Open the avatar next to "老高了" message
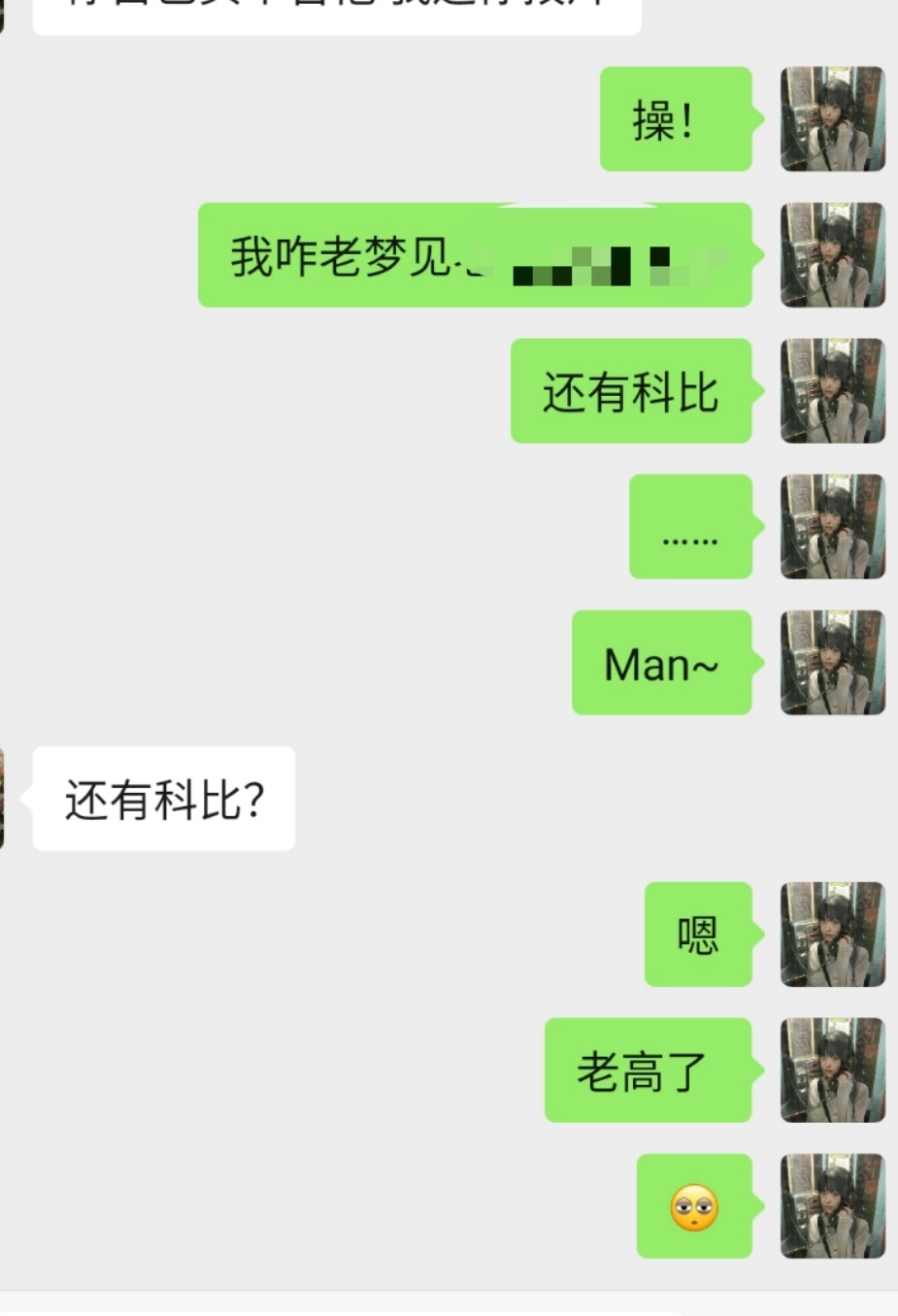This screenshot has height=1316, width=898. point(833,1070)
